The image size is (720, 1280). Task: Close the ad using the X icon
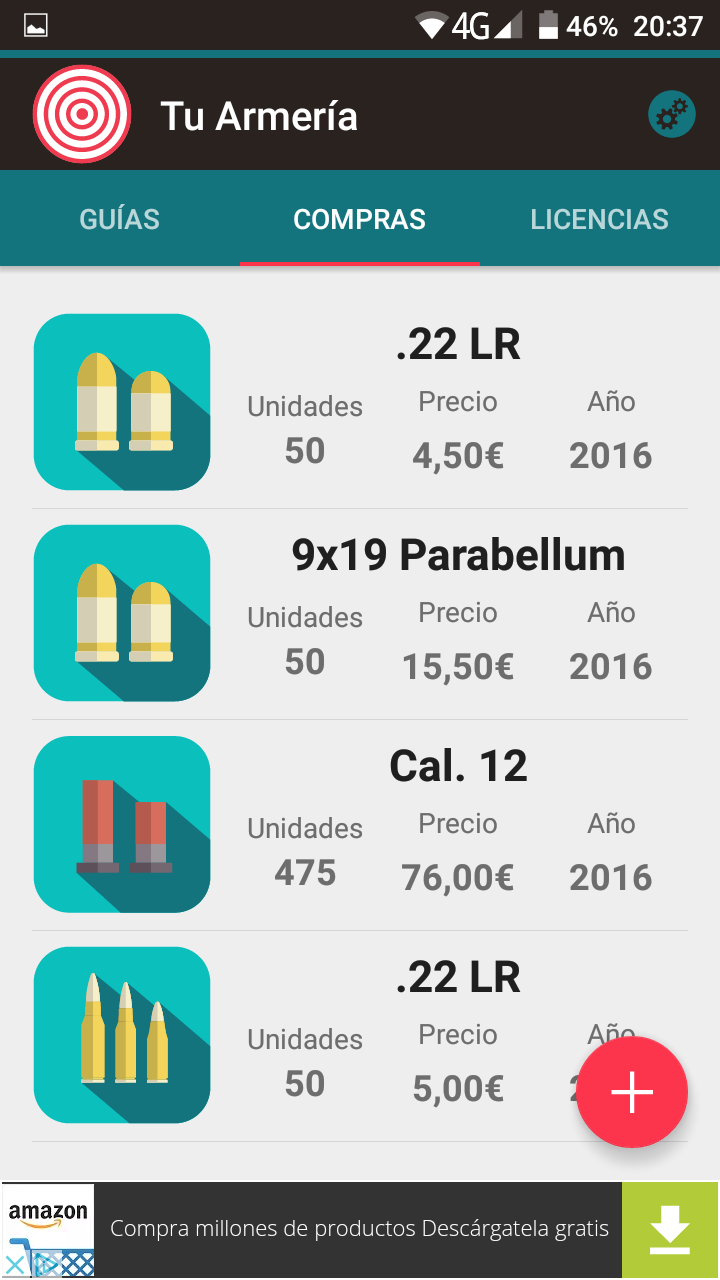[x=15, y=1265]
